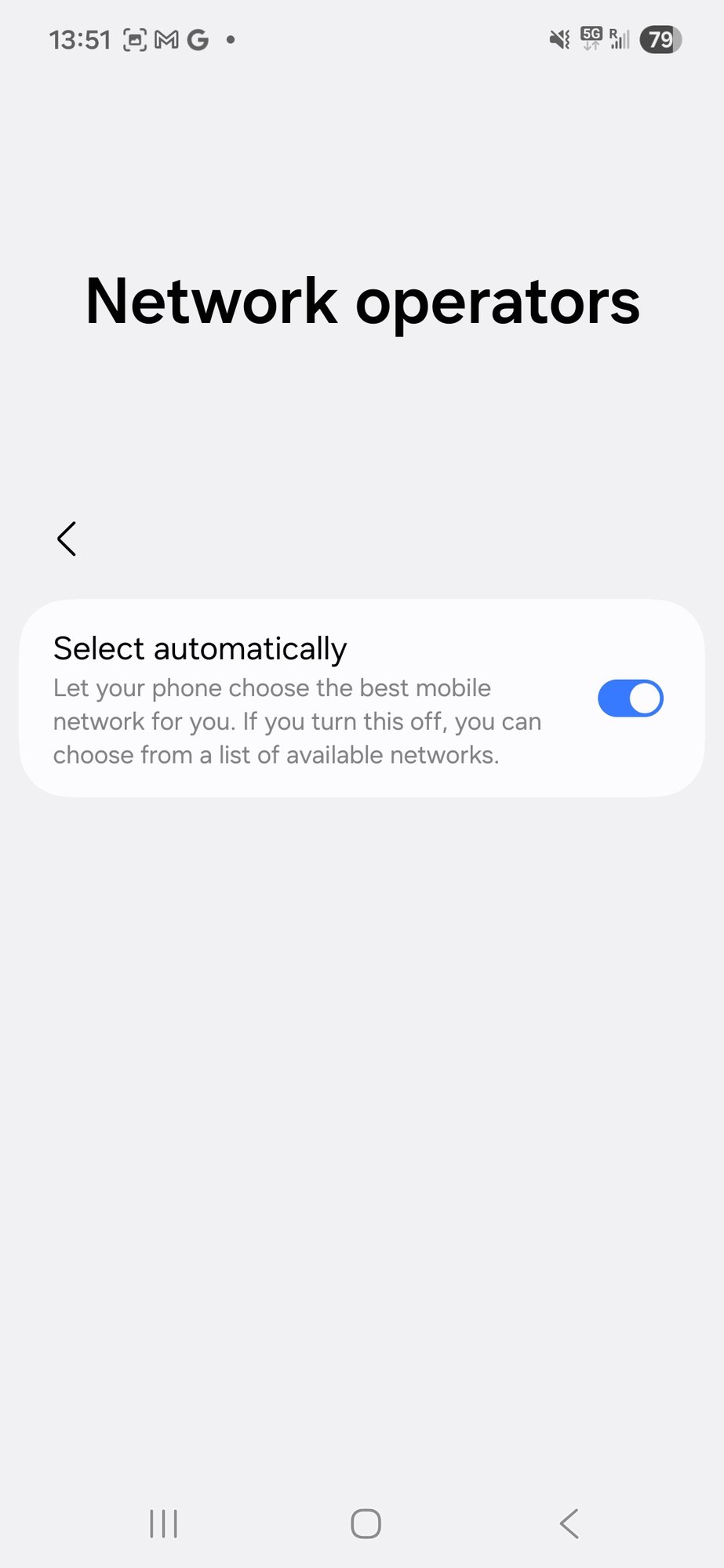Collapse the Network operators page with back chevron
This screenshot has height=1568, width=724.
pos(66,538)
